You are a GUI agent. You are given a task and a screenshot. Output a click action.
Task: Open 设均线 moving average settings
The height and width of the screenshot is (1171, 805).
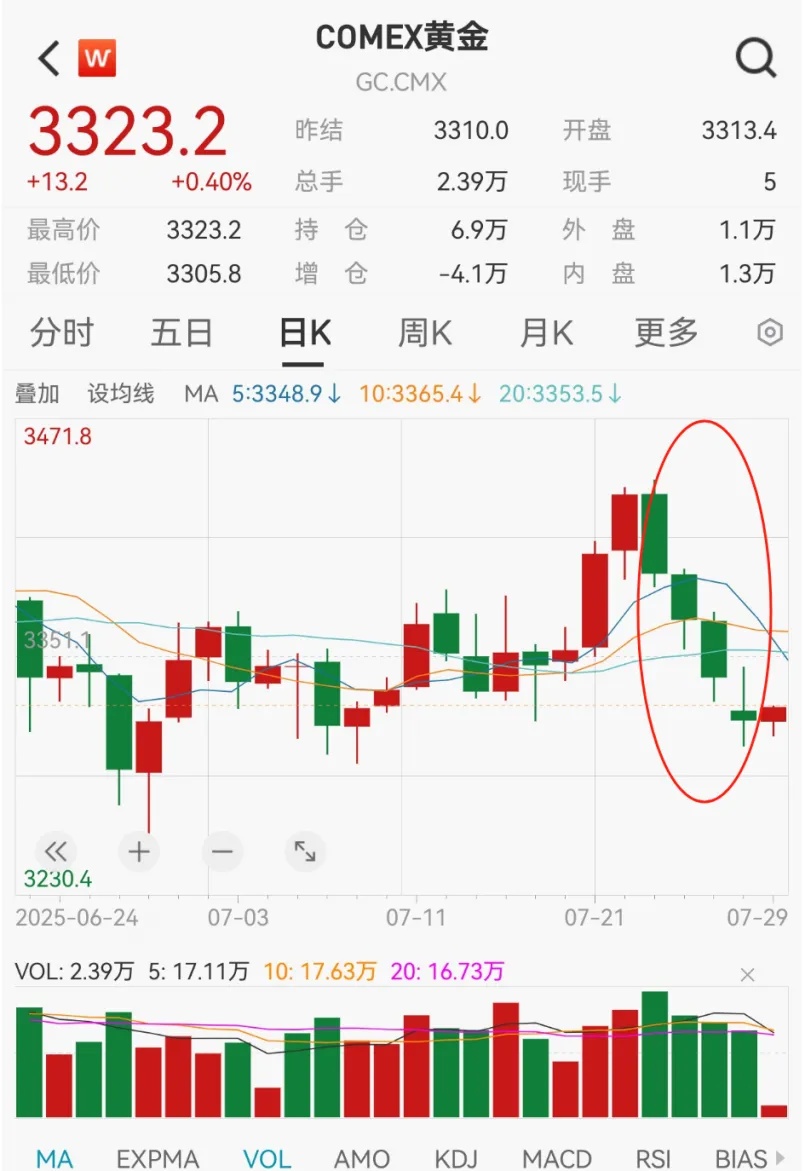pyautogui.click(x=121, y=394)
